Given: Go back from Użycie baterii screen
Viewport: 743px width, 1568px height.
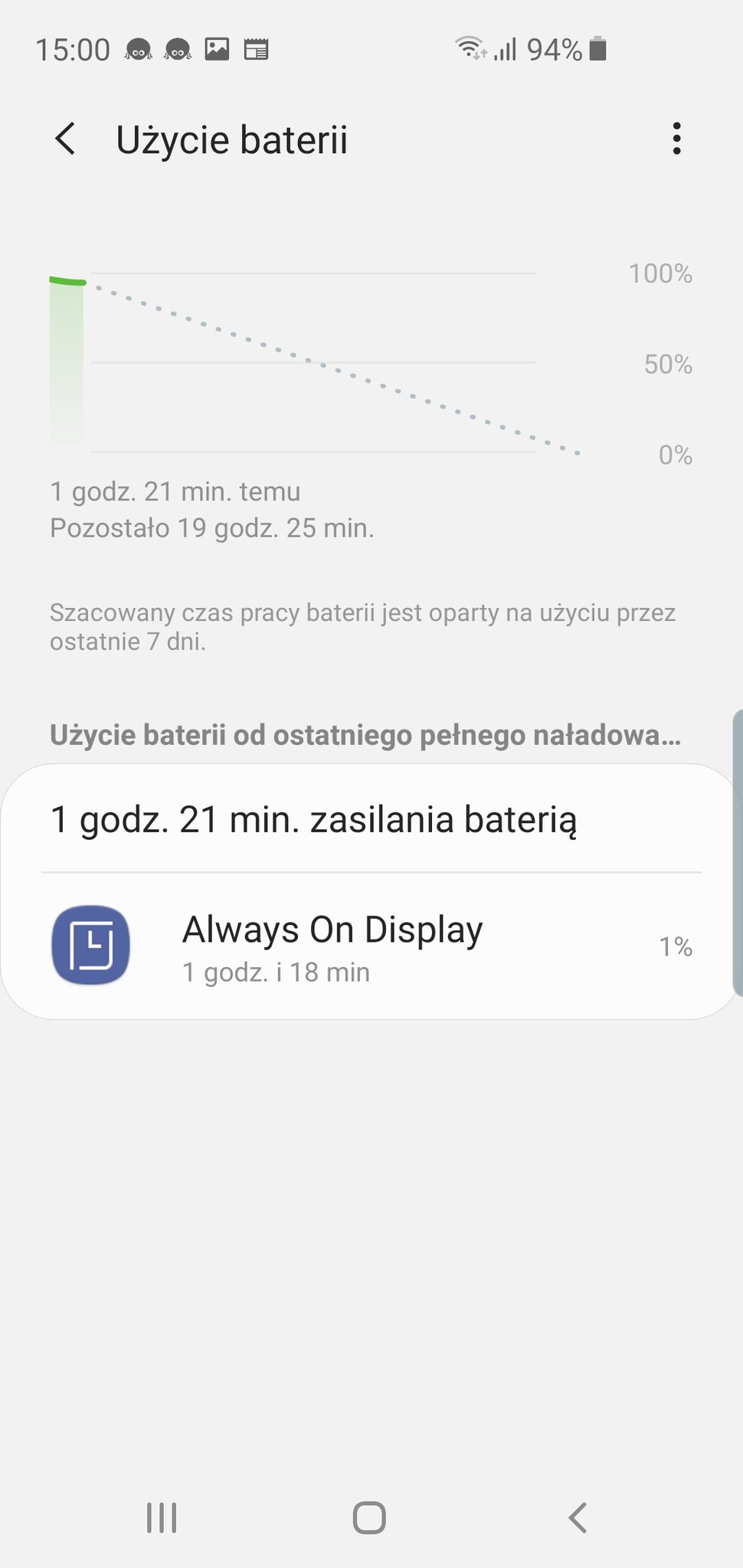Looking at the screenshot, I should (x=66, y=139).
